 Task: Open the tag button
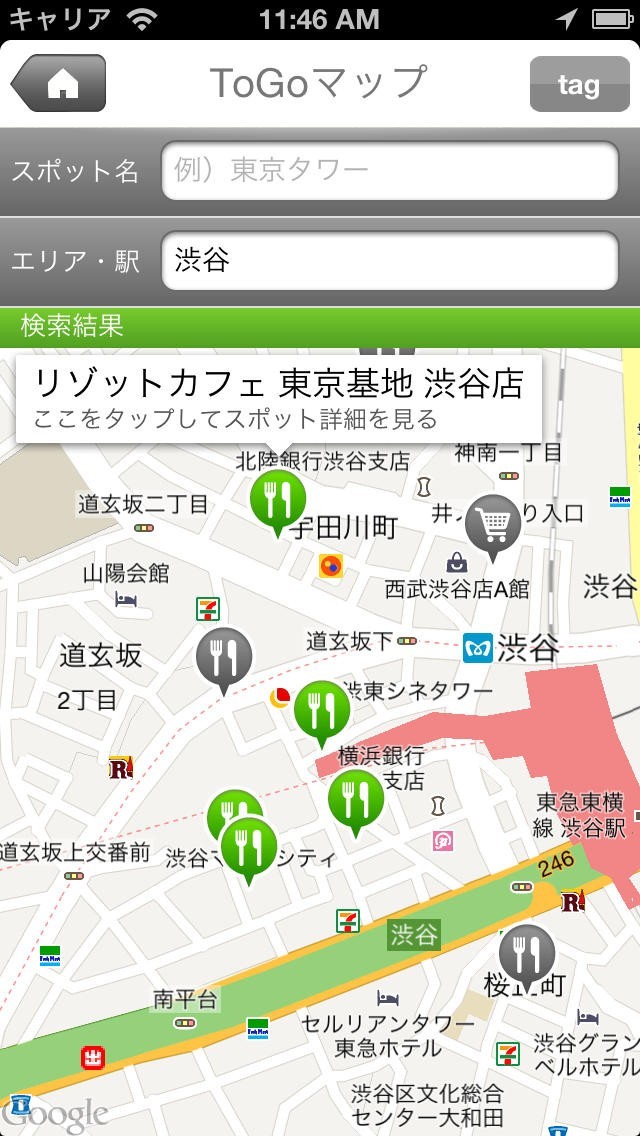(578, 84)
